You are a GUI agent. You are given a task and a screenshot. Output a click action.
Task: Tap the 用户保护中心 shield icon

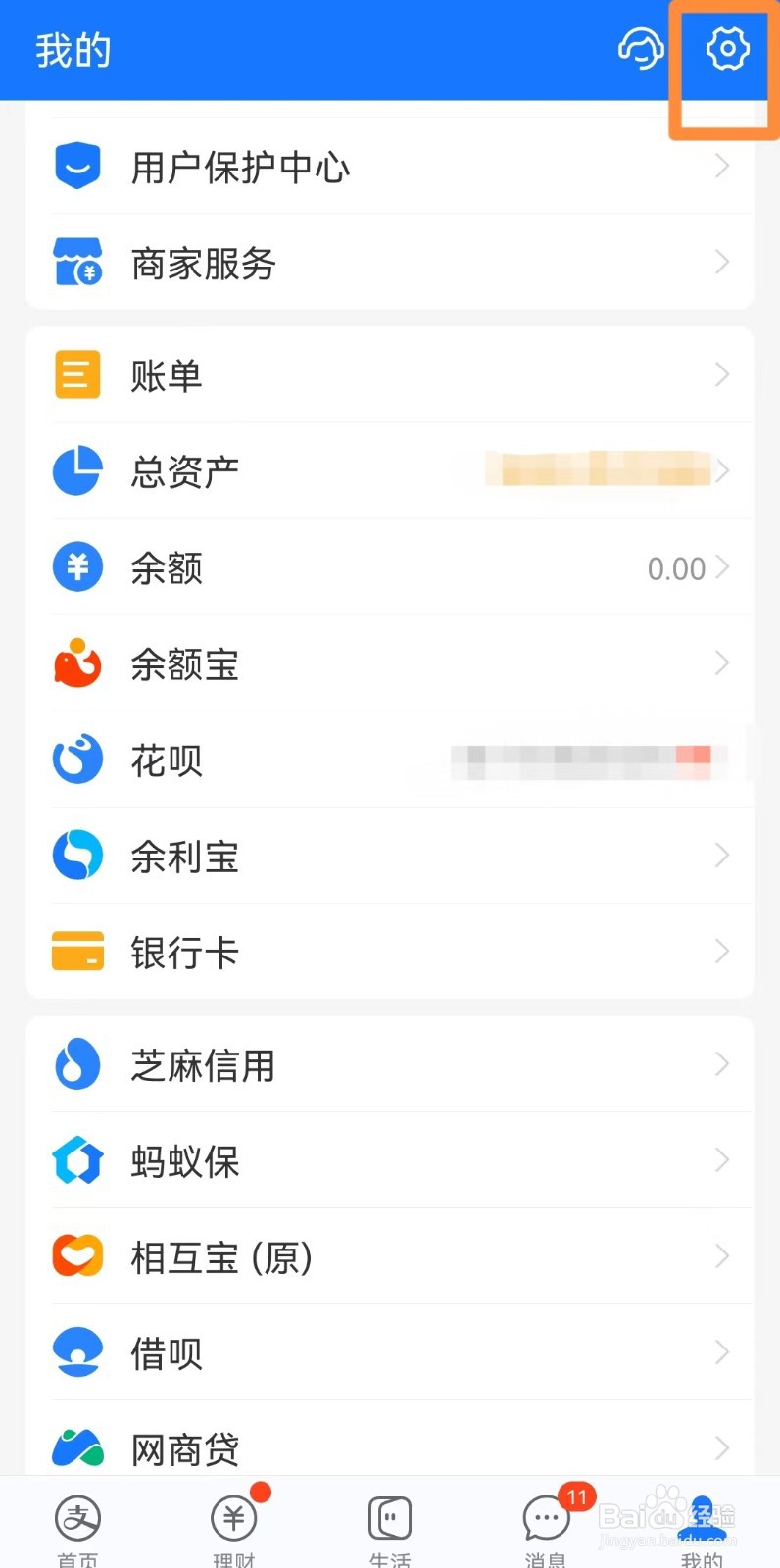77,165
